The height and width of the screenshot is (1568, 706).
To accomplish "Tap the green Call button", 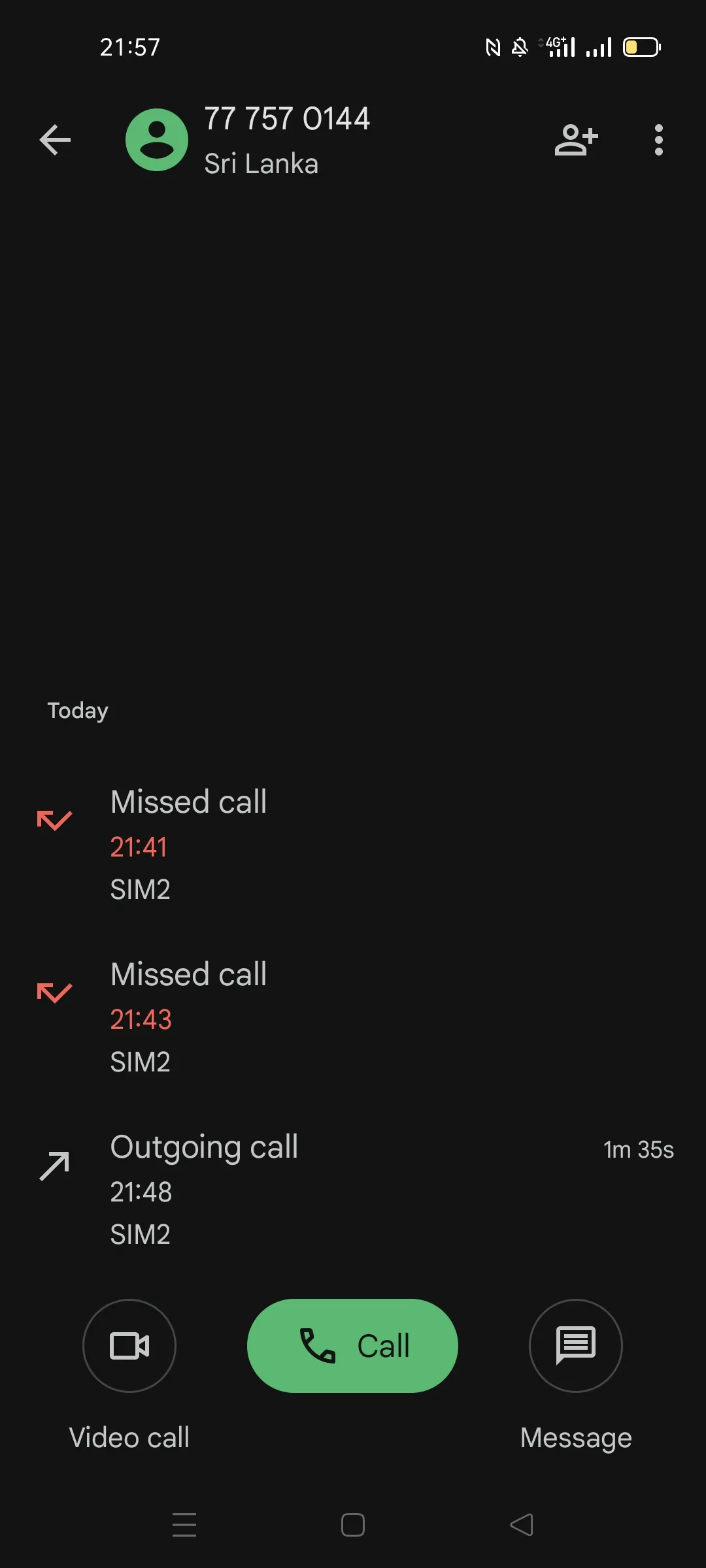I will tap(352, 1346).
